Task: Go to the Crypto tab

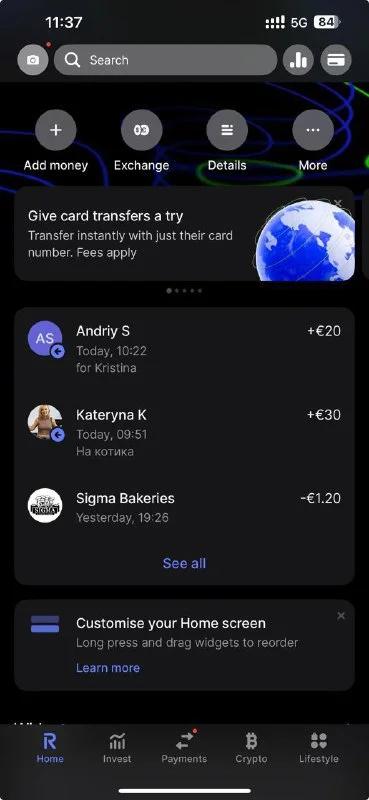Action: tap(251, 747)
